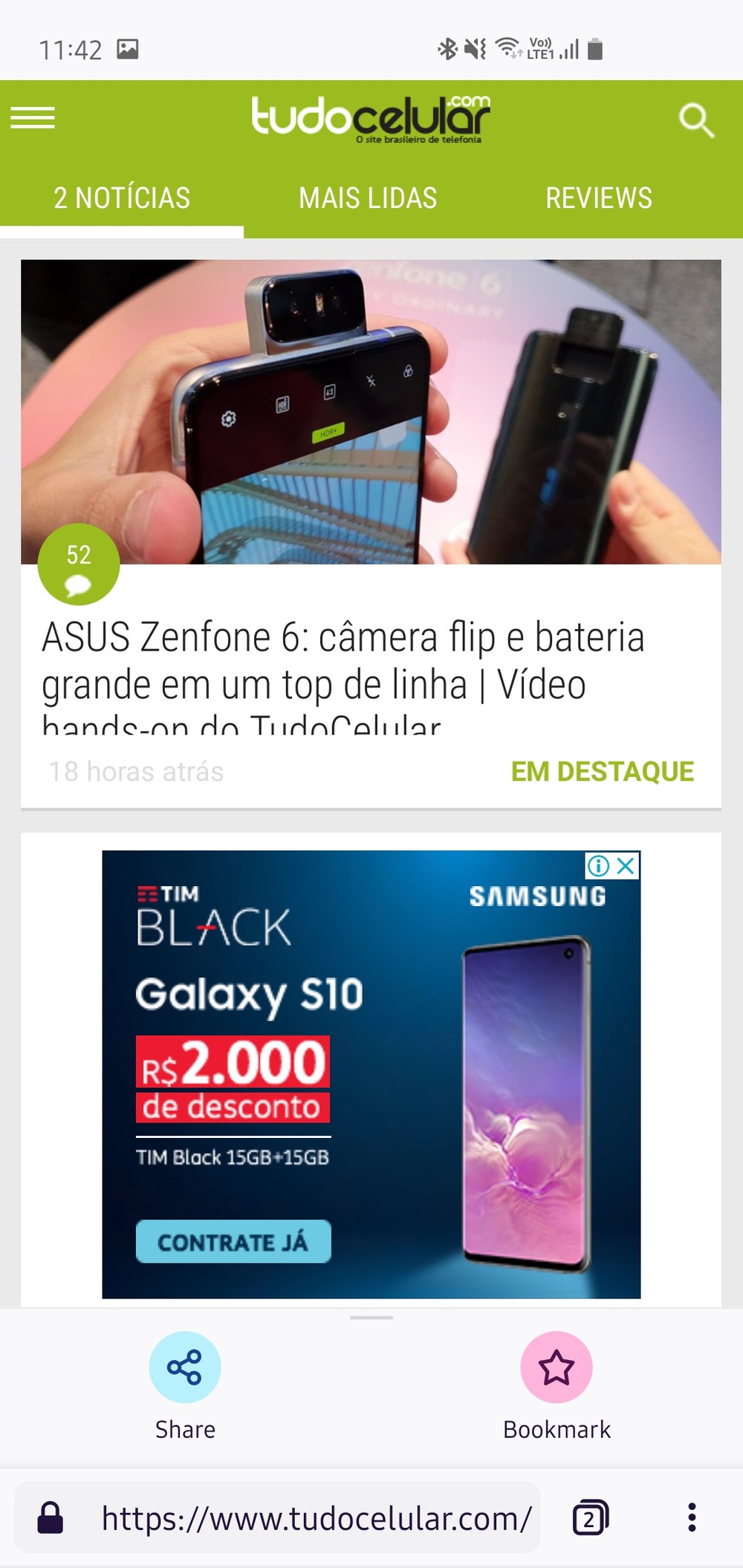Open the hamburger drawer menu
The width and height of the screenshot is (743, 1568).
click(33, 118)
